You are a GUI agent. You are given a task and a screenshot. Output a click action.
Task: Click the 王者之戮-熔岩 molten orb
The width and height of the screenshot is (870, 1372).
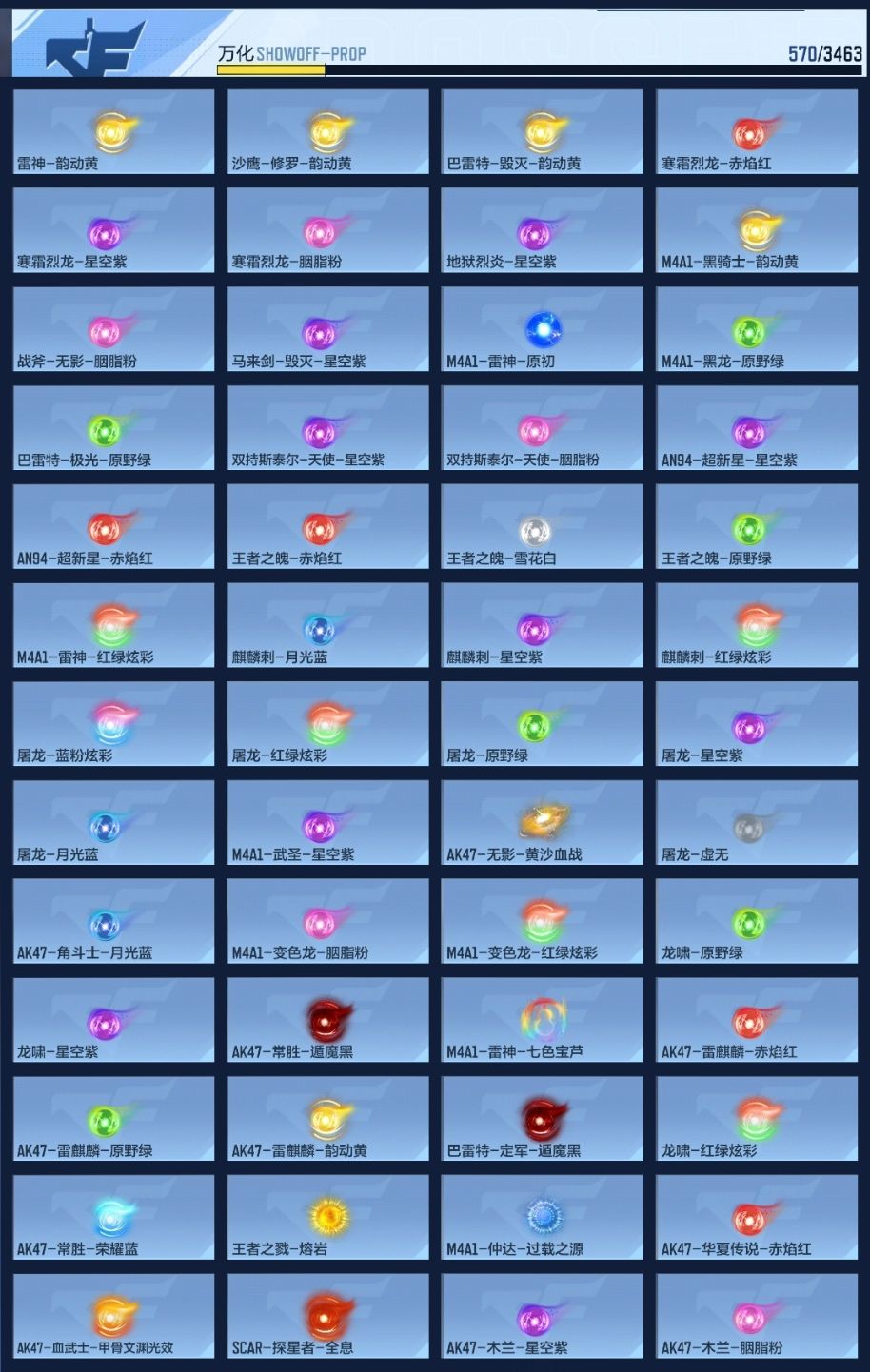point(327,1217)
